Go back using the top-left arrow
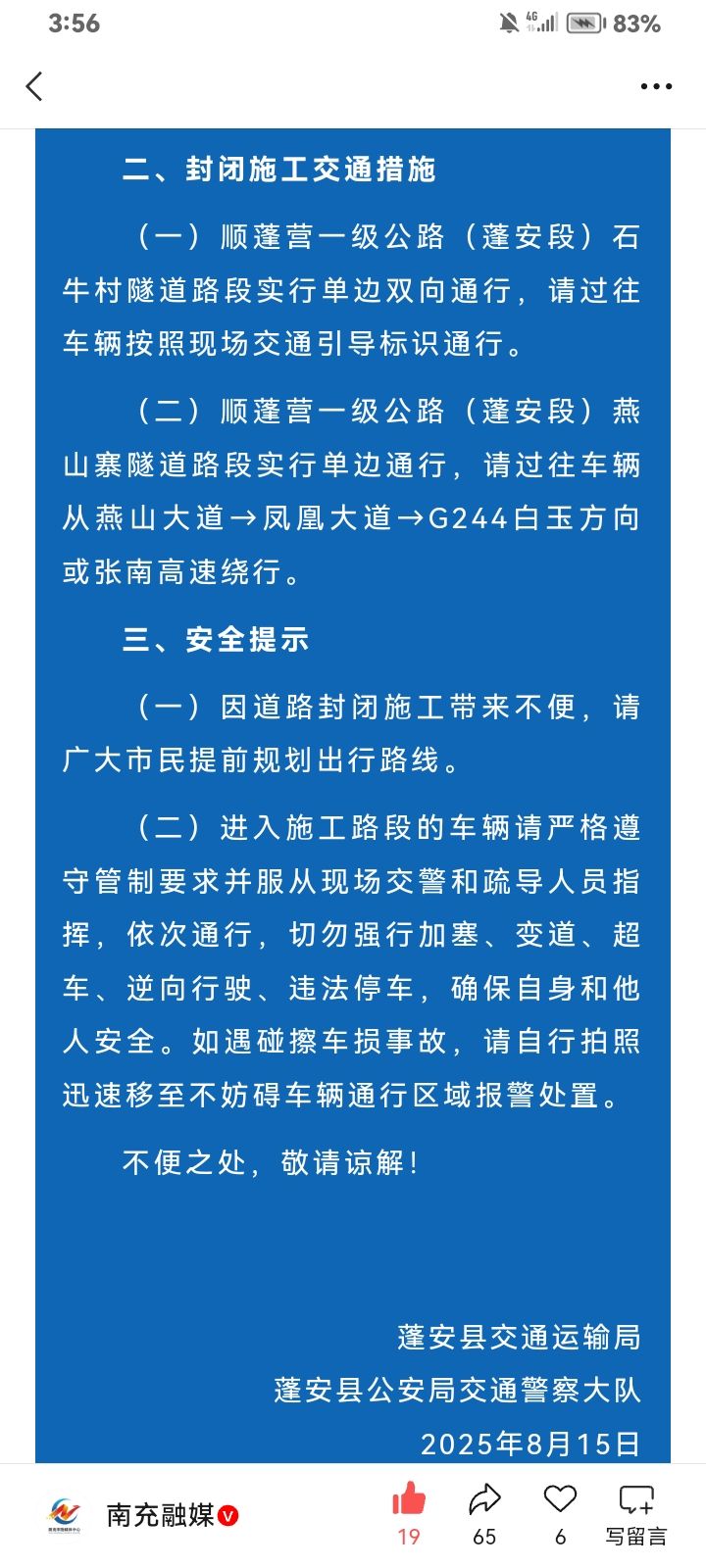 tap(34, 86)
